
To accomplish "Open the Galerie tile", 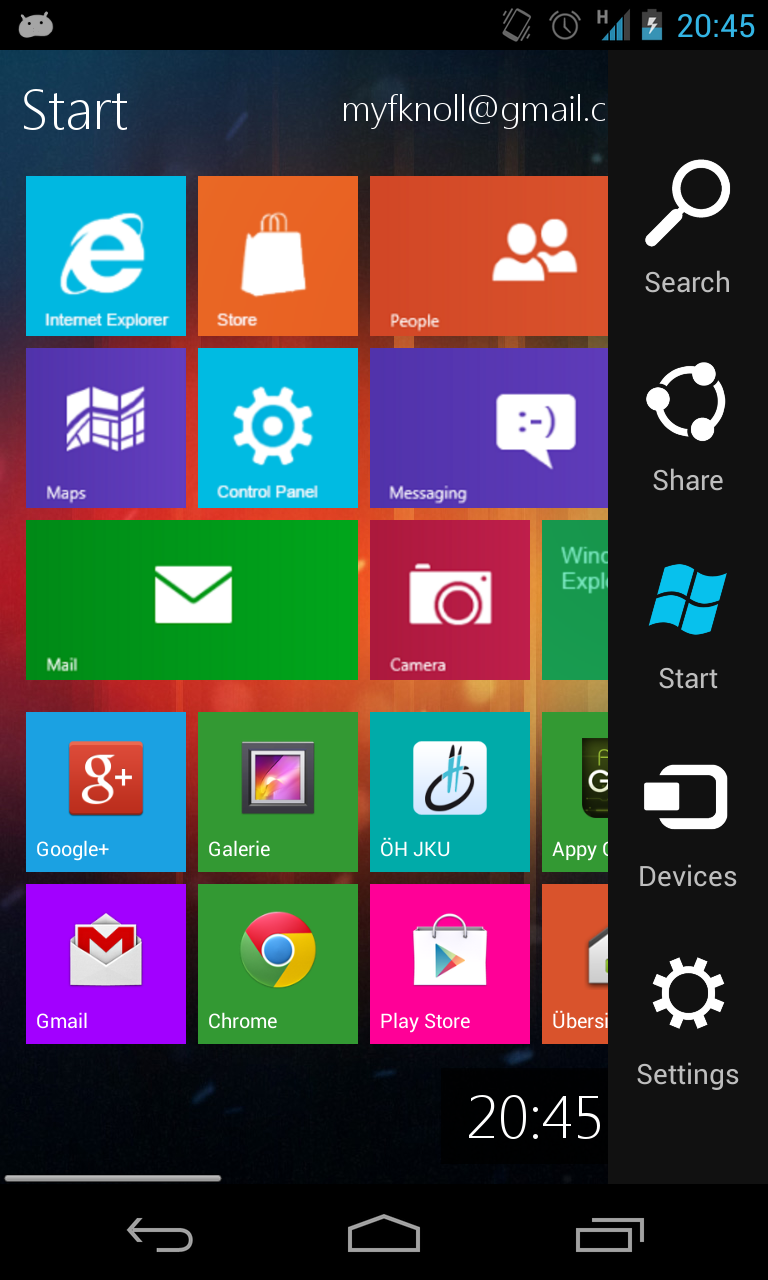I will [278, 792].
